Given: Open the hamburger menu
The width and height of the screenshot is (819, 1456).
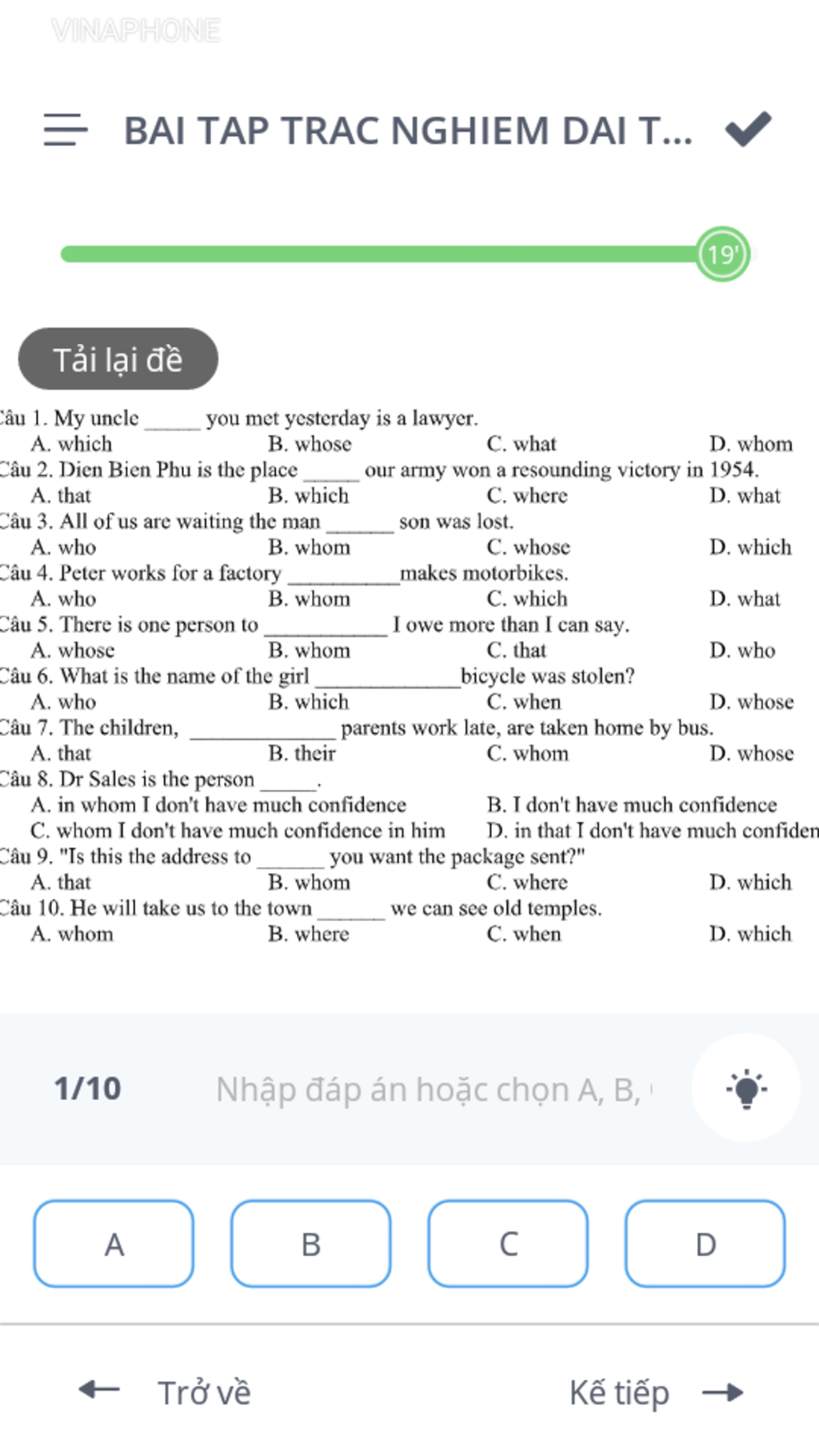Looking at the screenshot, I should (x=66, y=129).
